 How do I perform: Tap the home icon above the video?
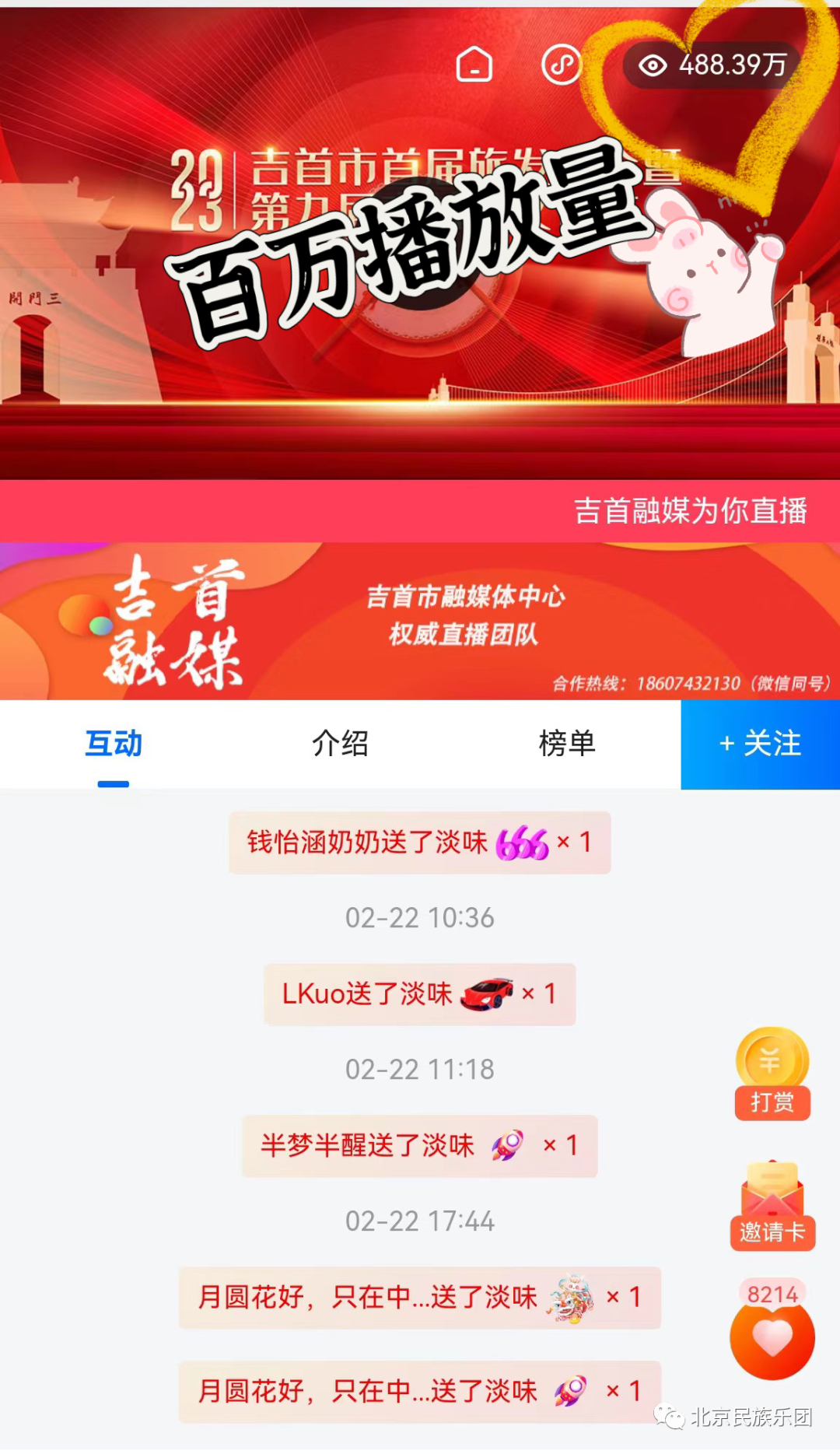[474, 64]
